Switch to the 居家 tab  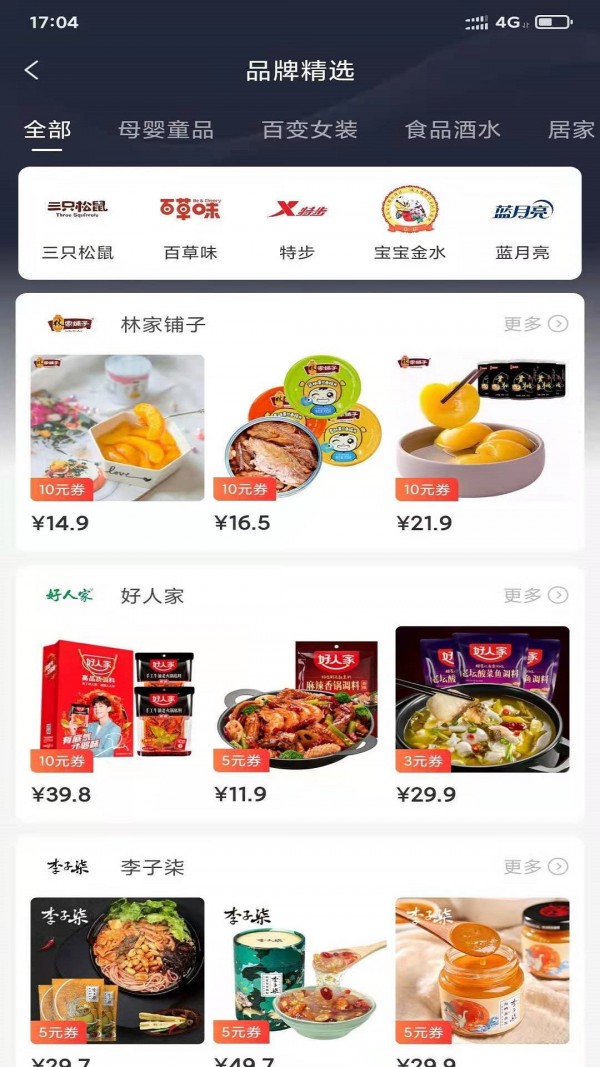pos(571,130)
